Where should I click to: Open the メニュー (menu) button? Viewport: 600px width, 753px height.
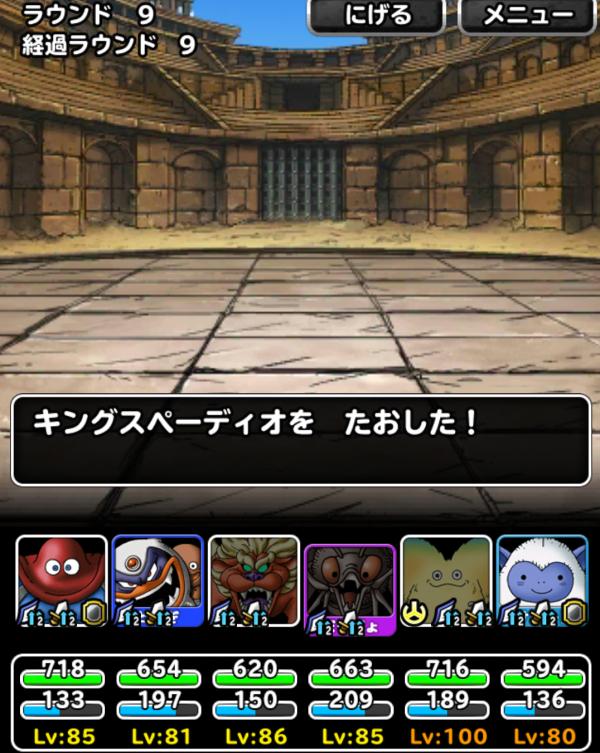528,16
